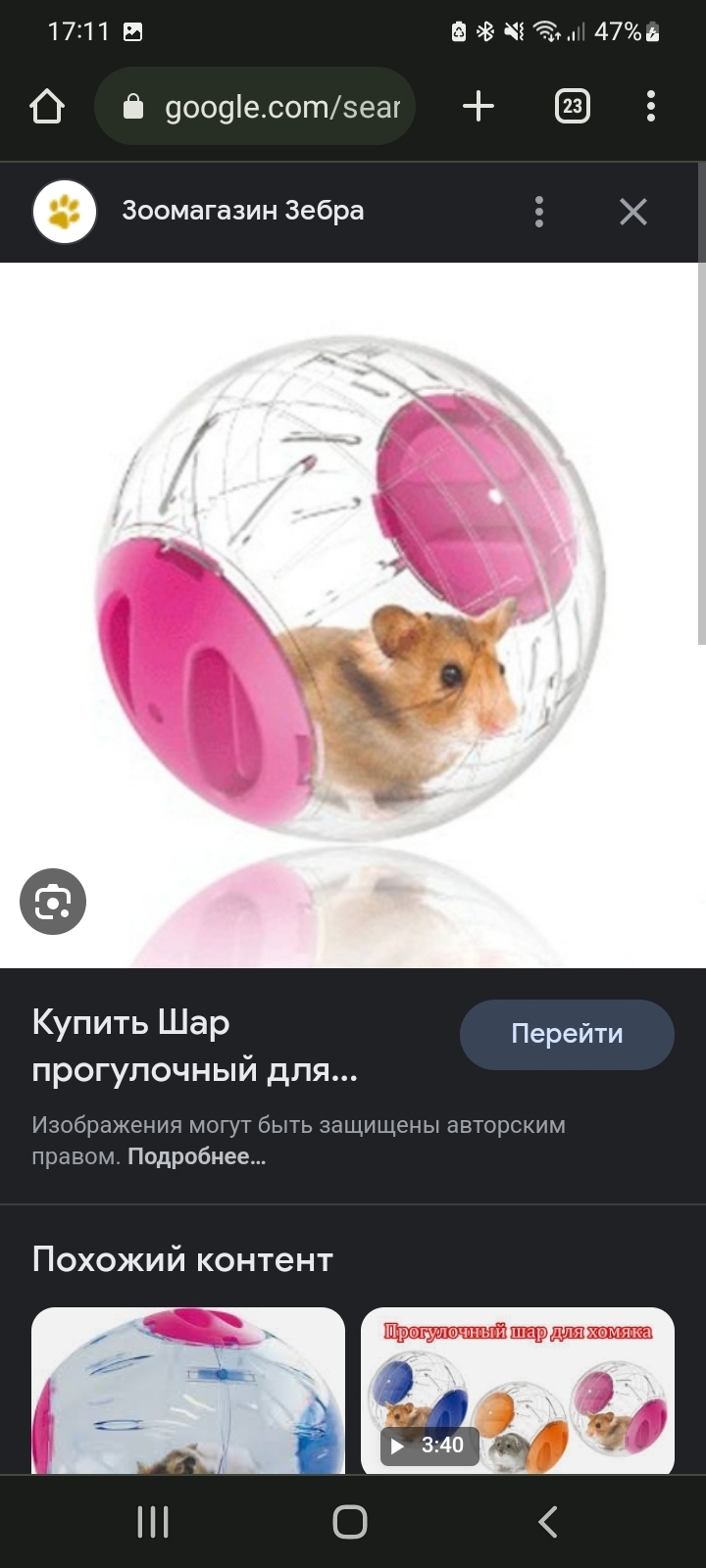Open the 3:40 video about hamster balls
The height and width of the screenshot is (1568, 706).
point(518,1392)
